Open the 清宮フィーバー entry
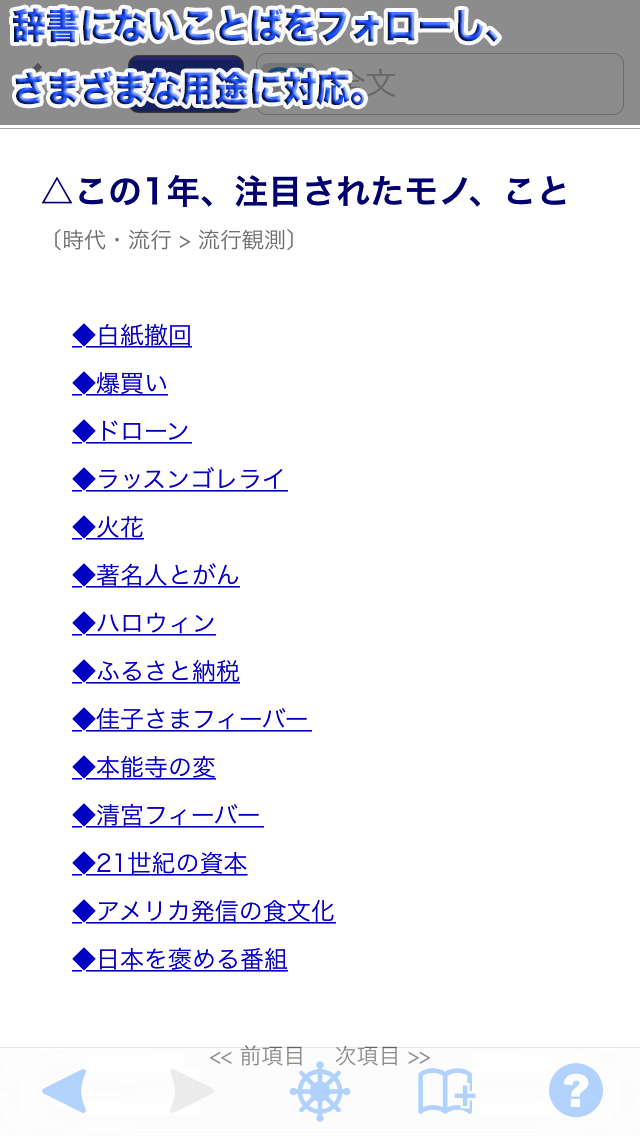 pyautogui.click(x=167, y=815)
